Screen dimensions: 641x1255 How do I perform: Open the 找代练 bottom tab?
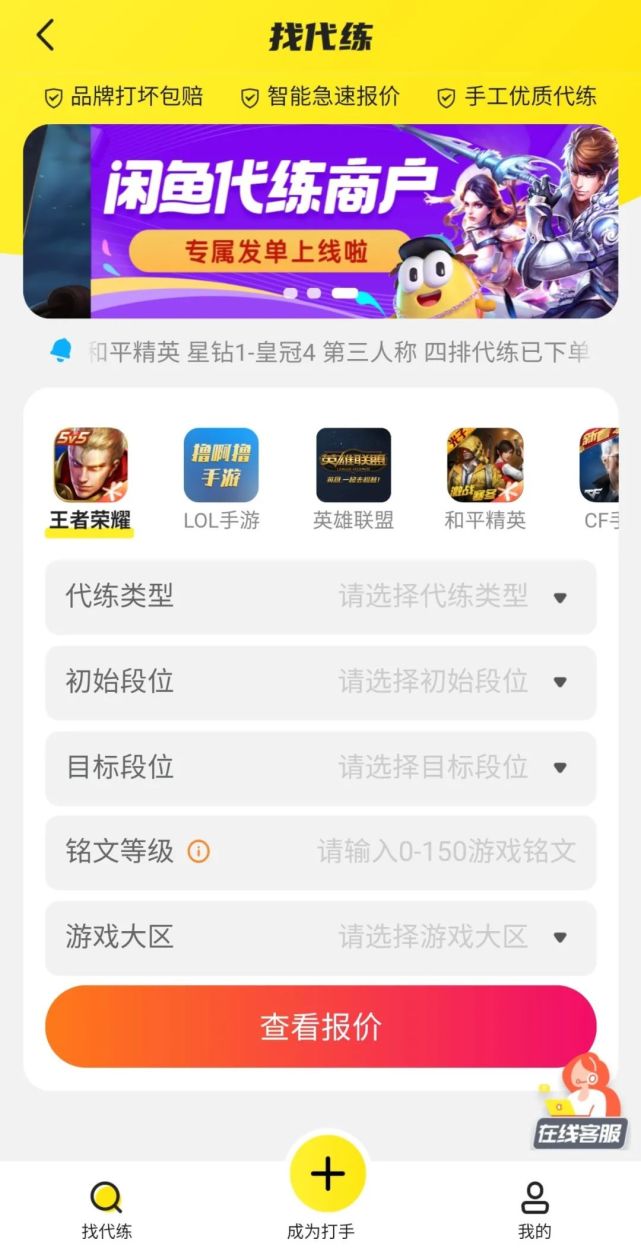106,1208
